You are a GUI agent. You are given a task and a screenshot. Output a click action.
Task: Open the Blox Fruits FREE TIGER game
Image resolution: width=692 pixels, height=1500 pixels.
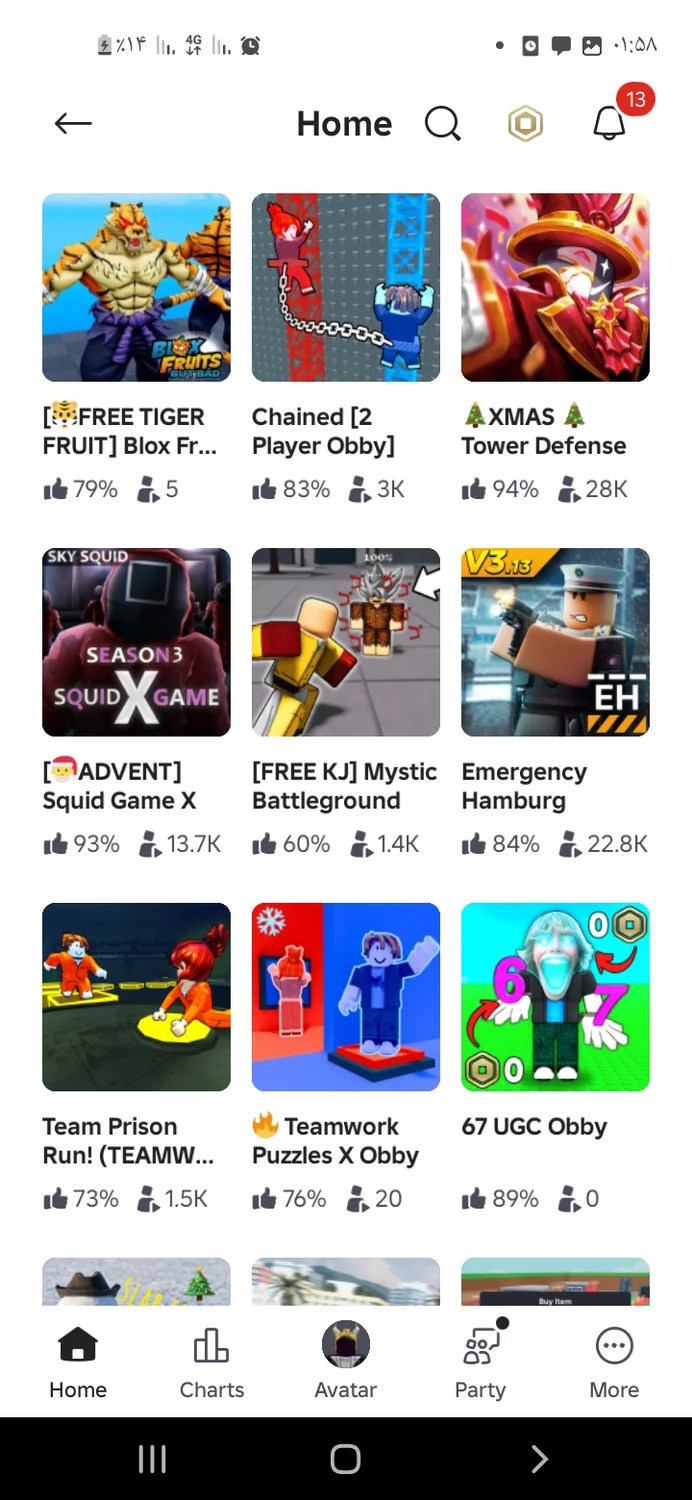pos(136,288)
